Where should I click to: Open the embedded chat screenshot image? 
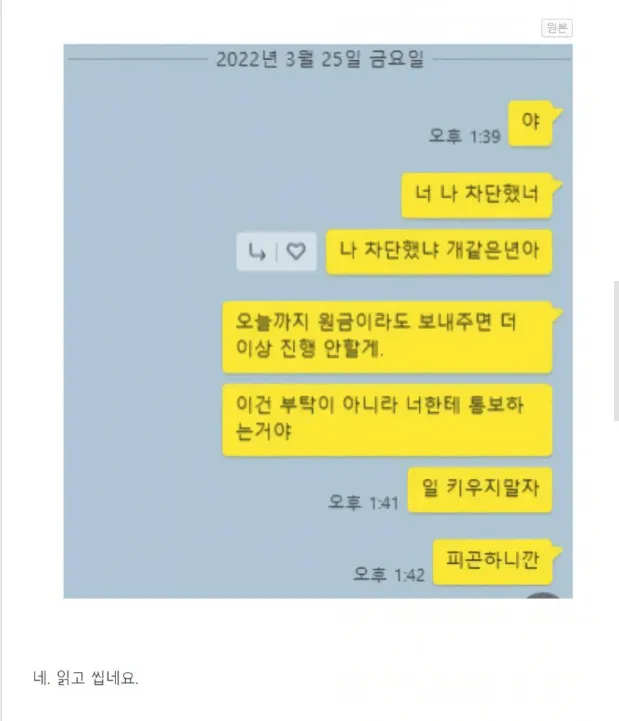coord(317,320)
